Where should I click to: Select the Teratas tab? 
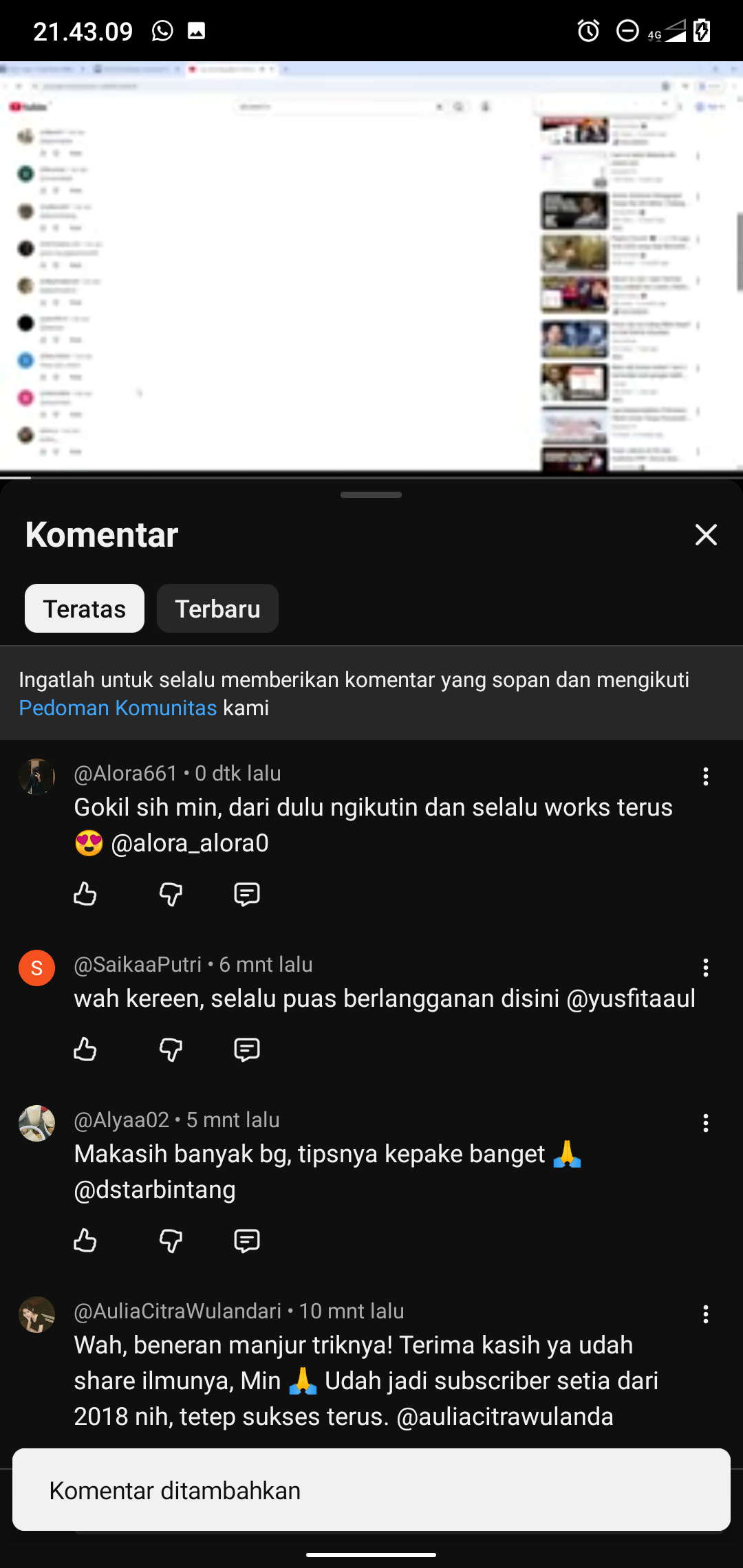85,609
